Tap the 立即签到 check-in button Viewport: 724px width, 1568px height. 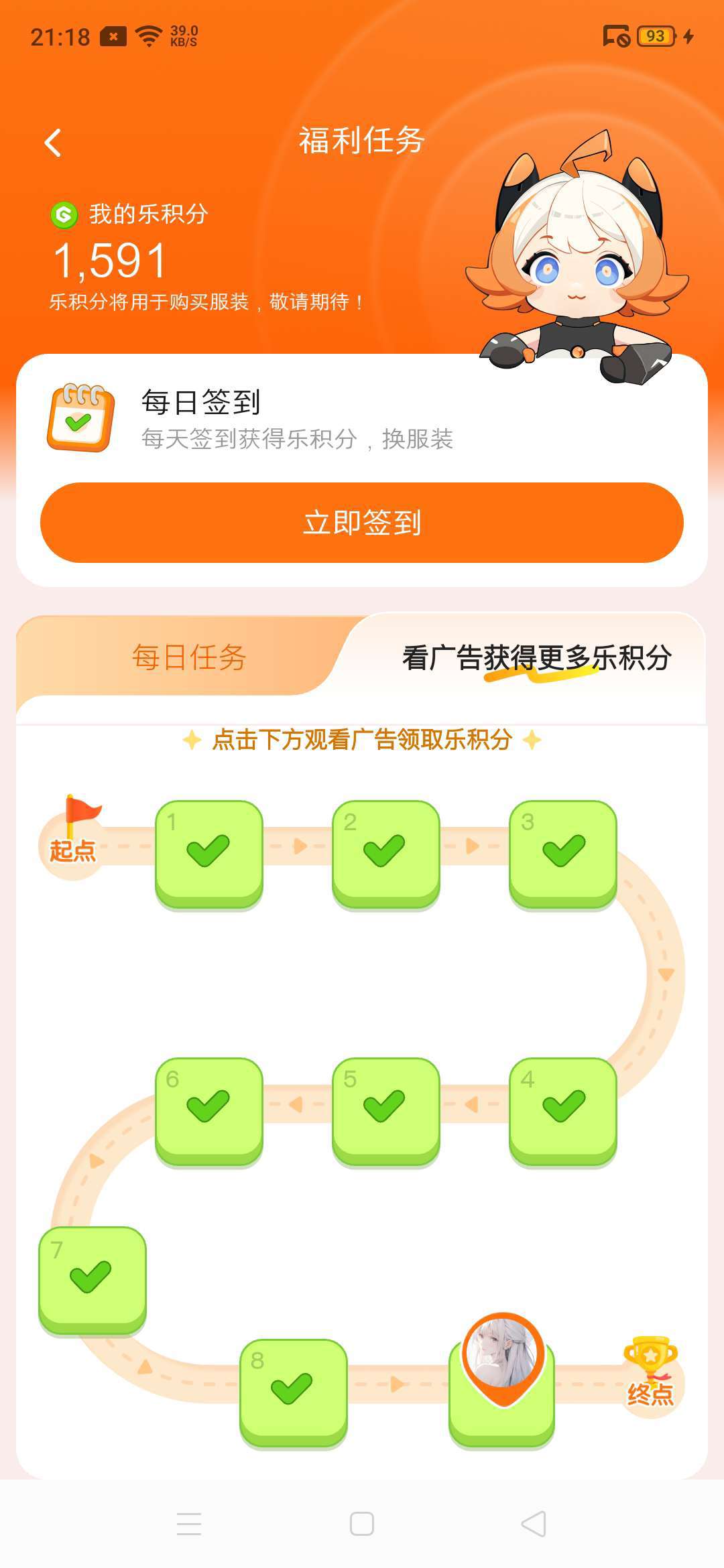[x=362, y=523]
